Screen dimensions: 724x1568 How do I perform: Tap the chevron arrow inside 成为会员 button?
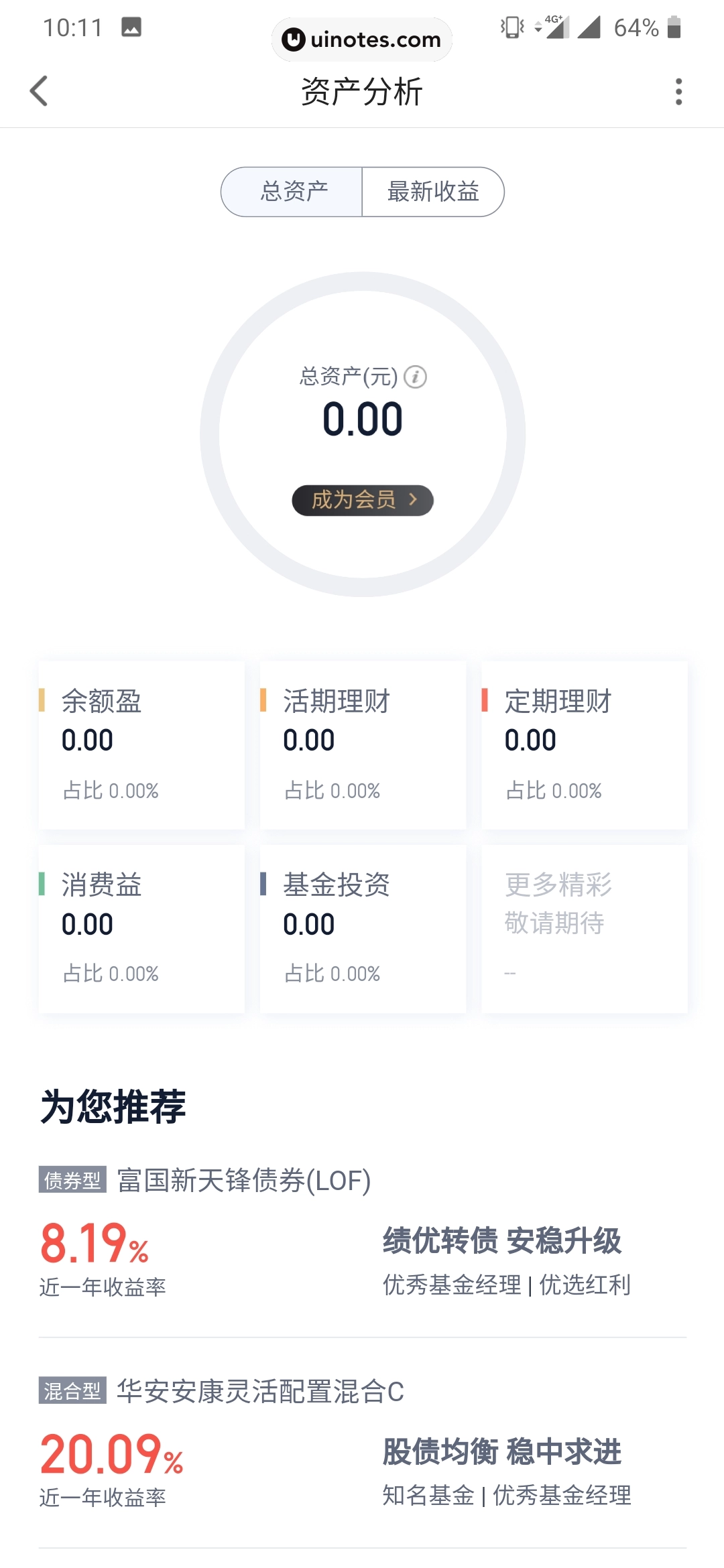pos(414,501)
